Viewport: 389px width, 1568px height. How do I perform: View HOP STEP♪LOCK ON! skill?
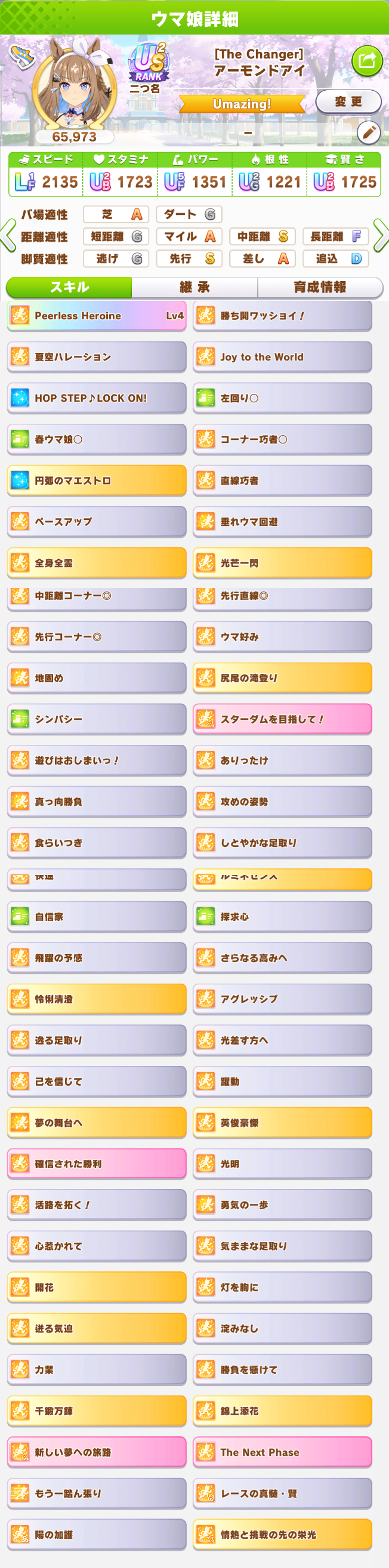tap(97, 398)
